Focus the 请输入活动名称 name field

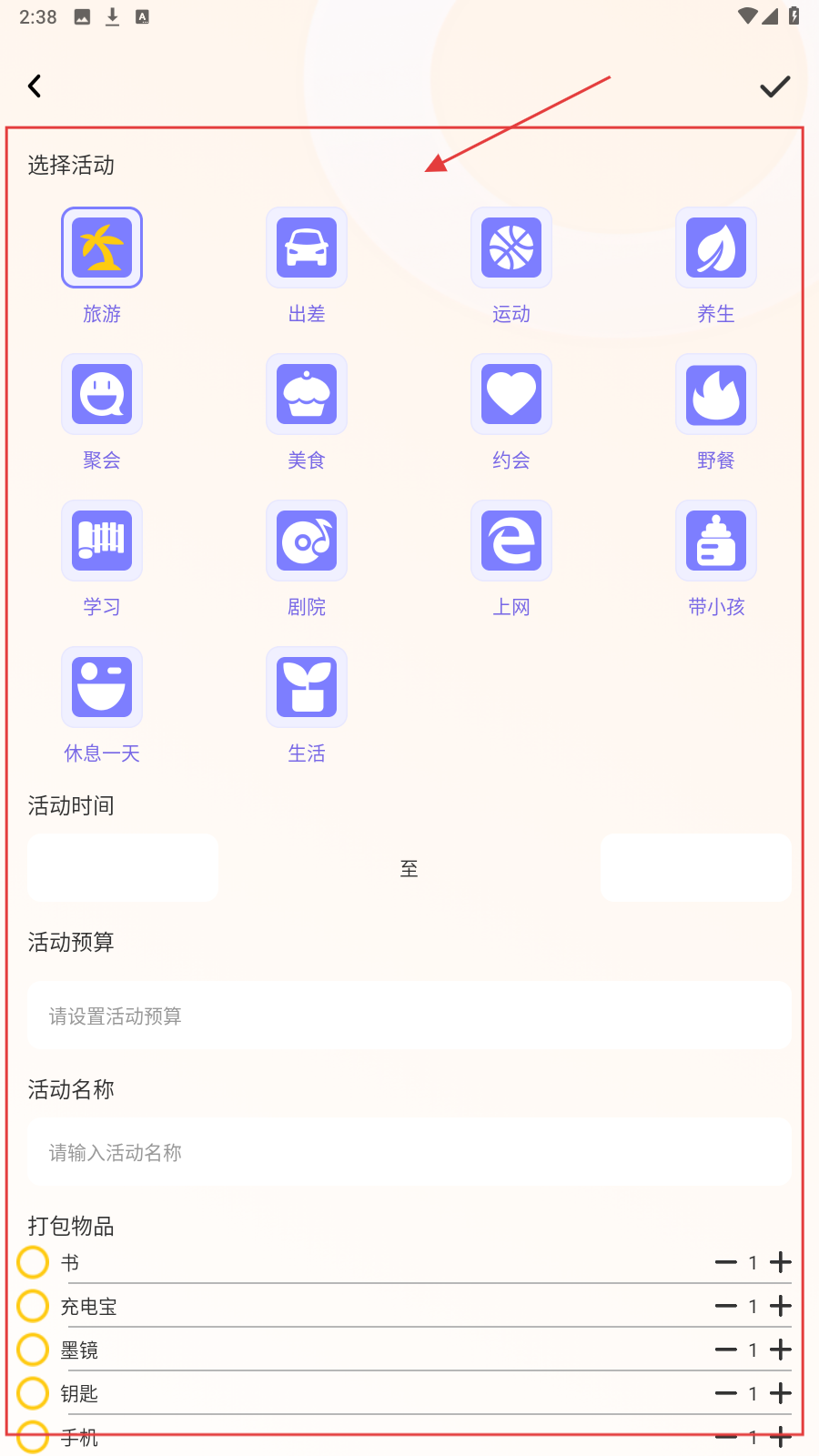coord(409,1152)
